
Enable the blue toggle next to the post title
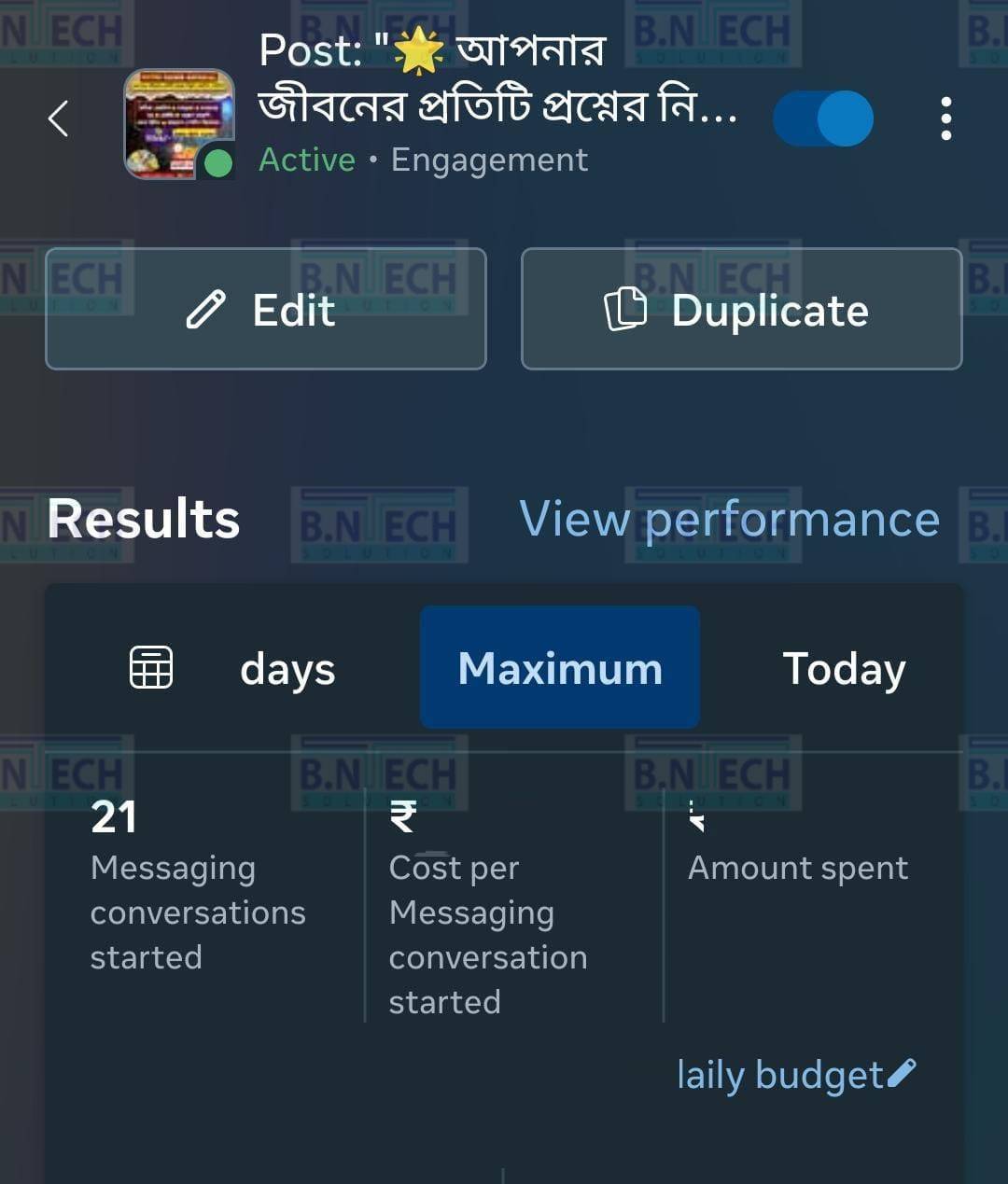820,118
